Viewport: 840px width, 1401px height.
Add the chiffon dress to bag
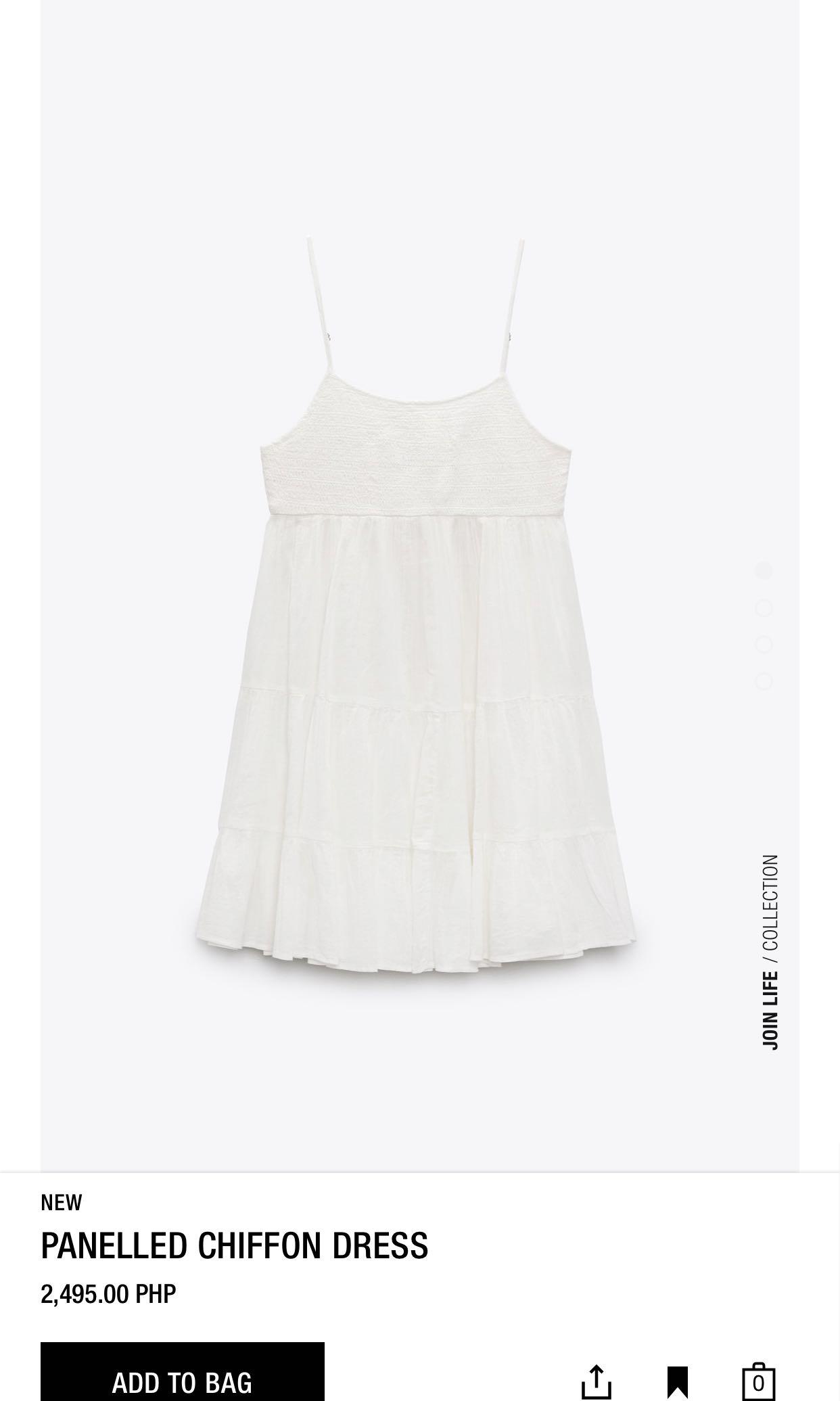(x=183, y=1371)
